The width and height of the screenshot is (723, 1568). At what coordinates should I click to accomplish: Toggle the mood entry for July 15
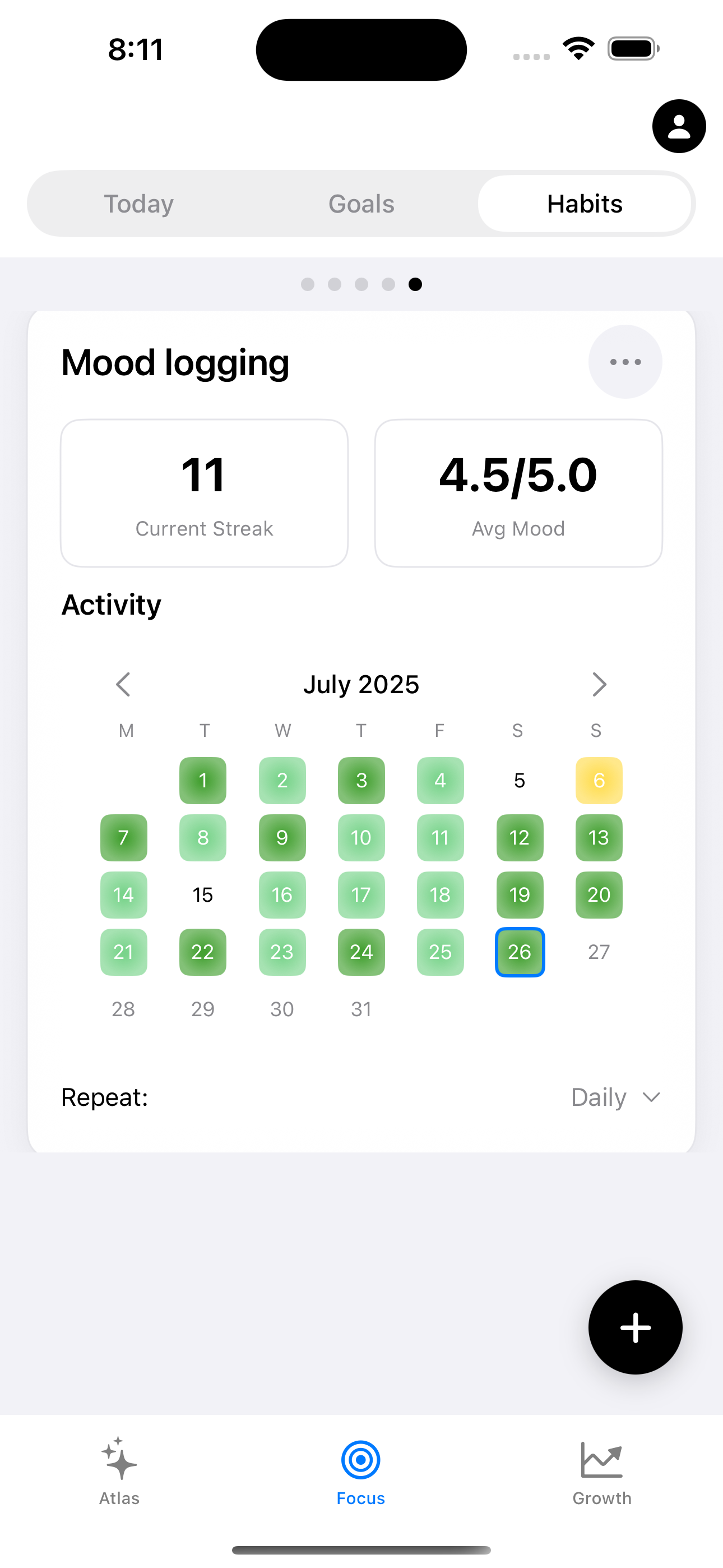(203, 895)
